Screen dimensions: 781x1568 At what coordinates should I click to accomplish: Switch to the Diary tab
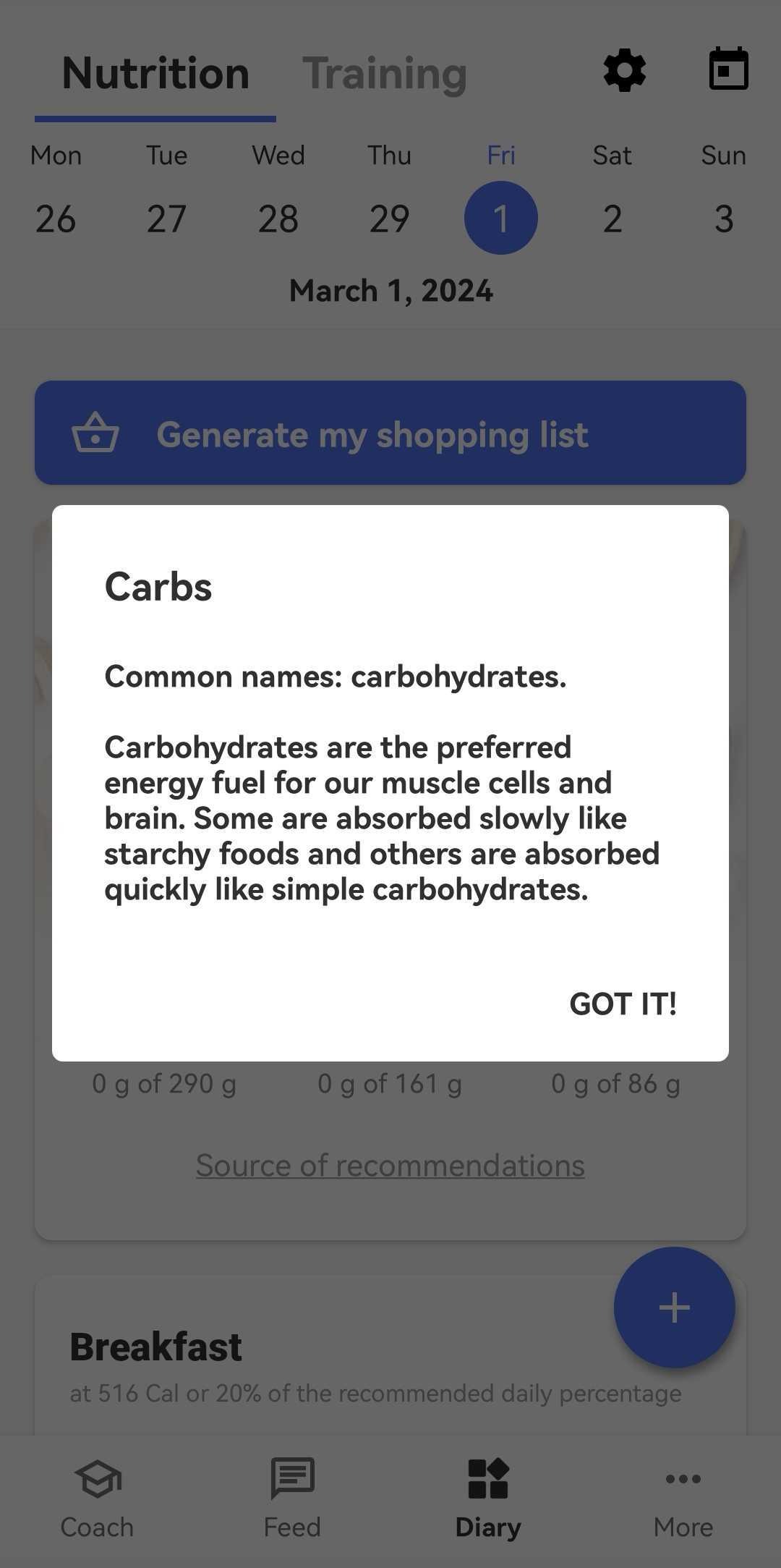coord(488,1499)
